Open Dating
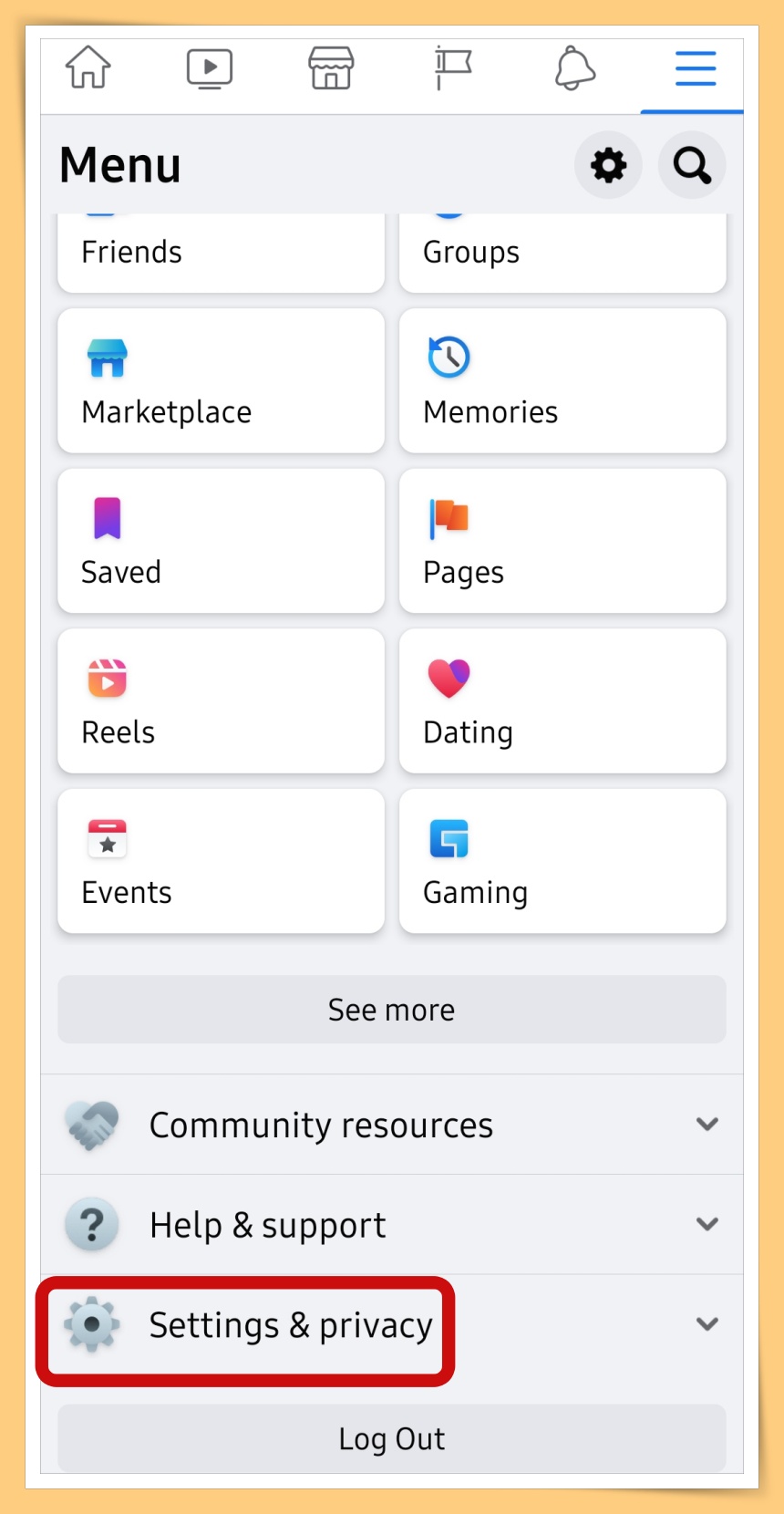Screen dimensions: 784x1514 (562, 701)
